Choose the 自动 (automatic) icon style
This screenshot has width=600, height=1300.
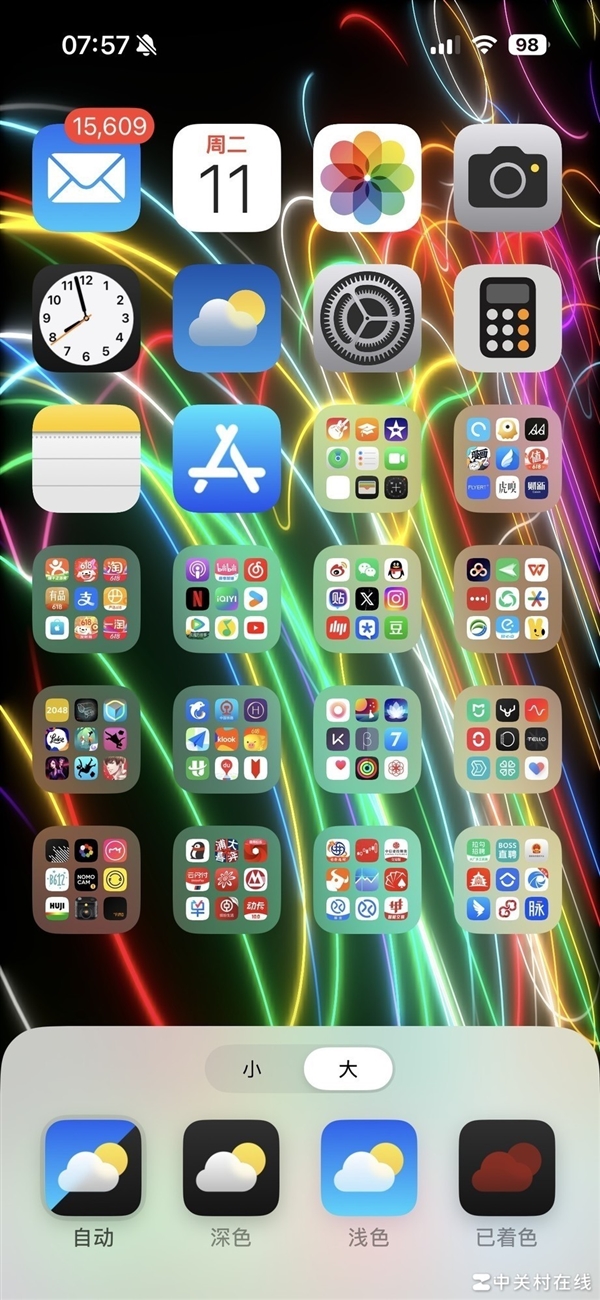93,1167
